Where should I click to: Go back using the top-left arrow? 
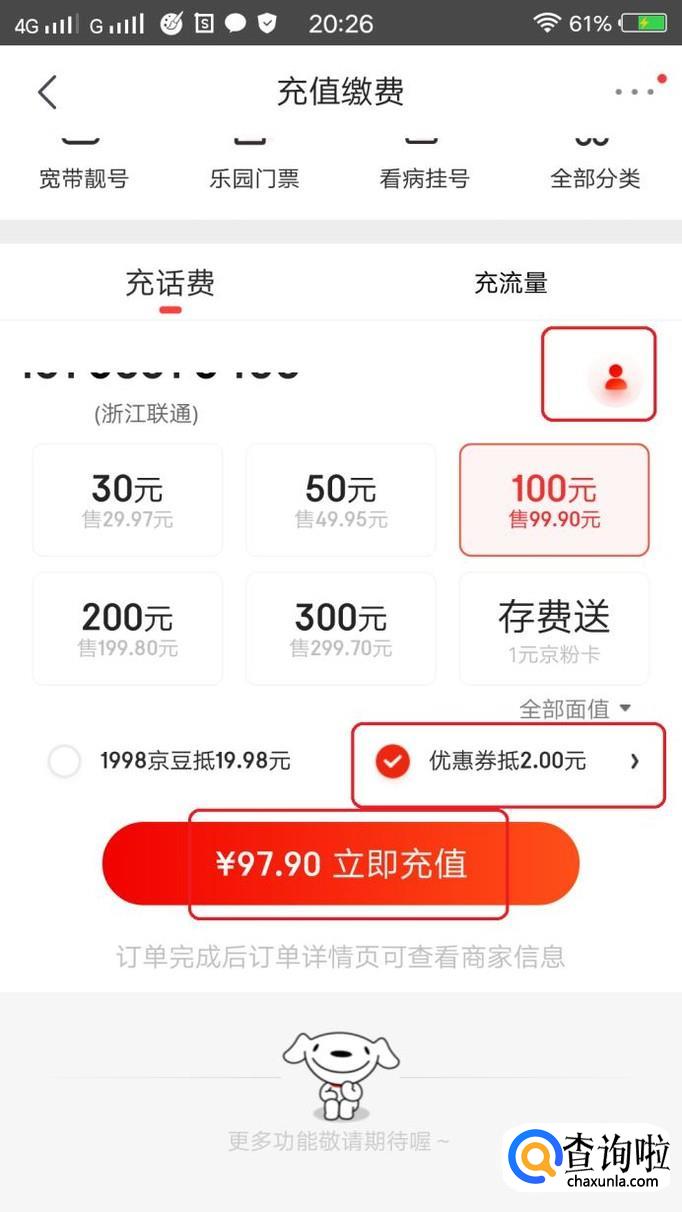[x=47, y=92]
